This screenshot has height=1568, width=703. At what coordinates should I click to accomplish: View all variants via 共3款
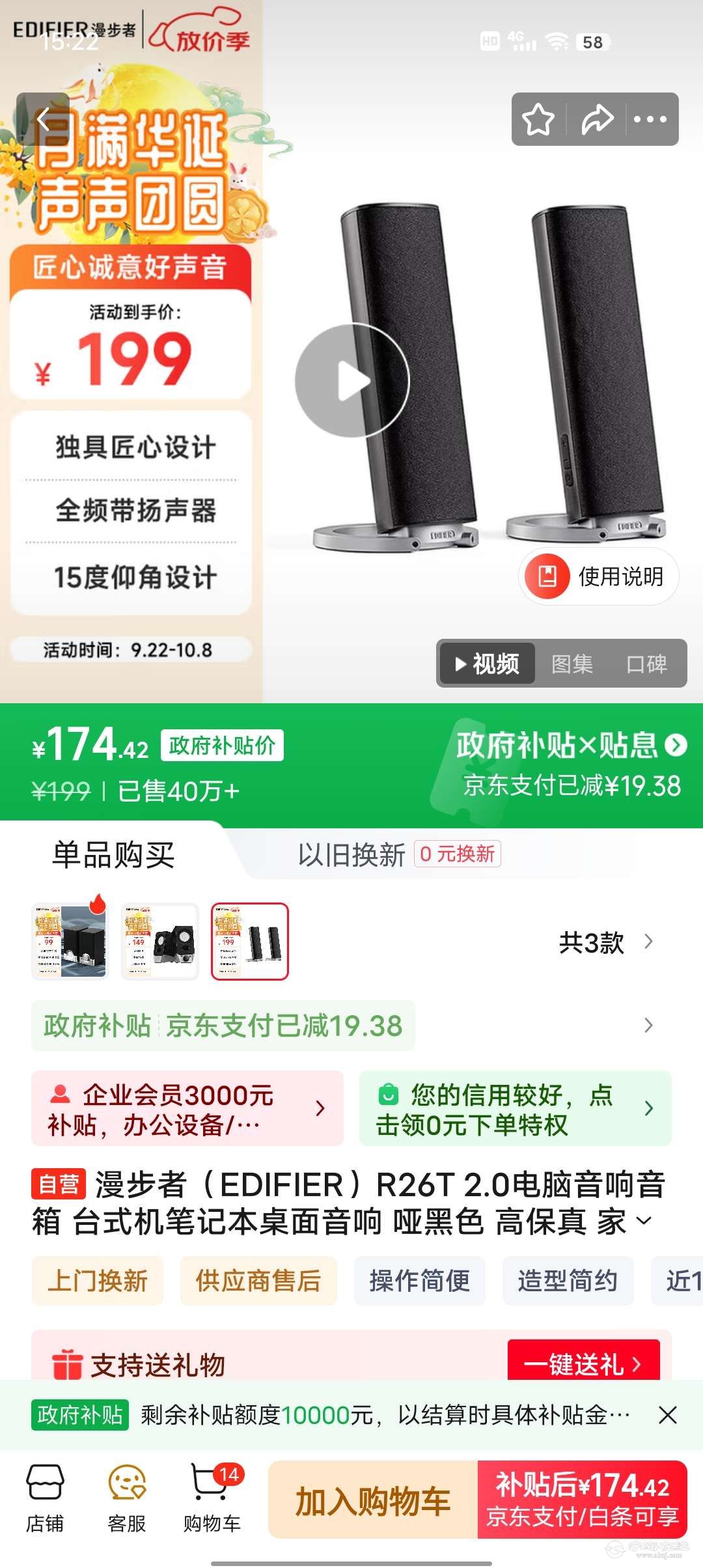coord(604,942)
